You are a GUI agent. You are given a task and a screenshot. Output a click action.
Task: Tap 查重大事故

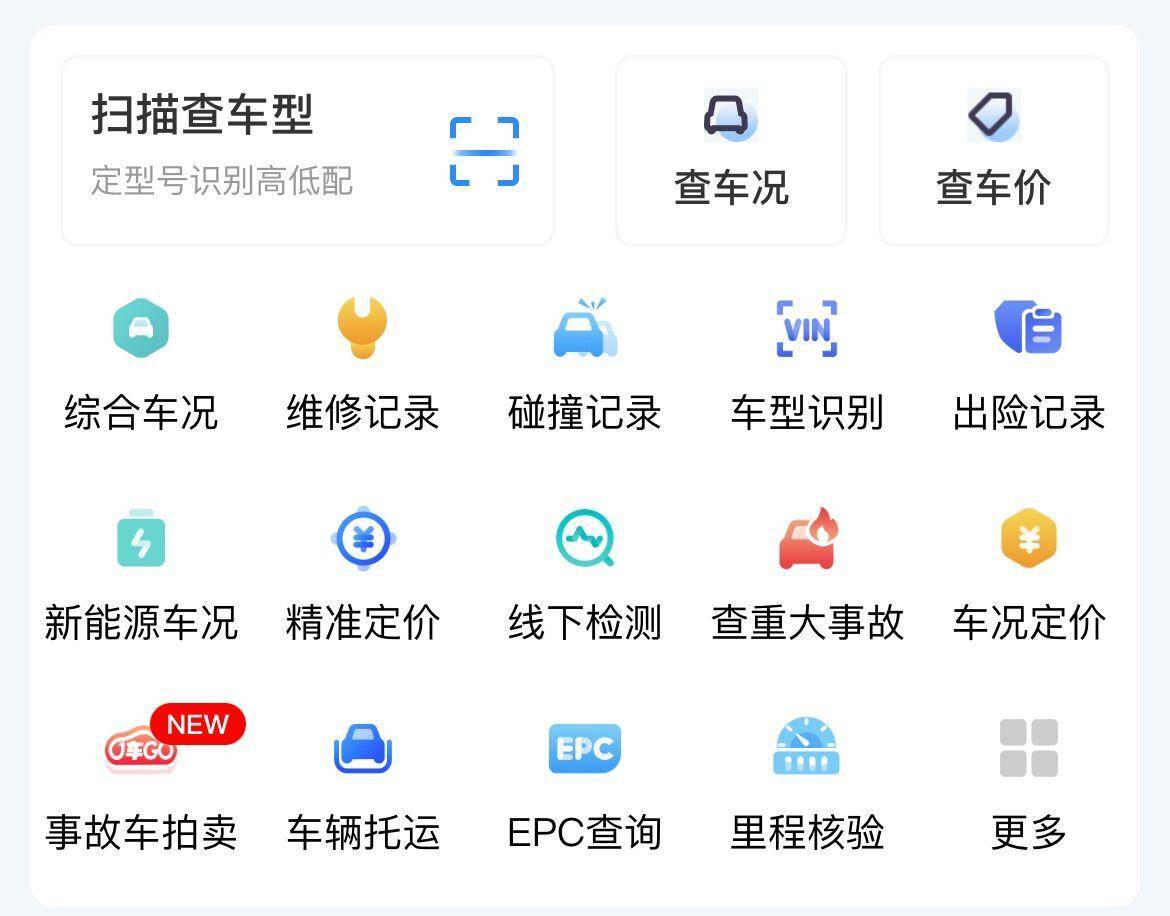(x=807, y=572)
